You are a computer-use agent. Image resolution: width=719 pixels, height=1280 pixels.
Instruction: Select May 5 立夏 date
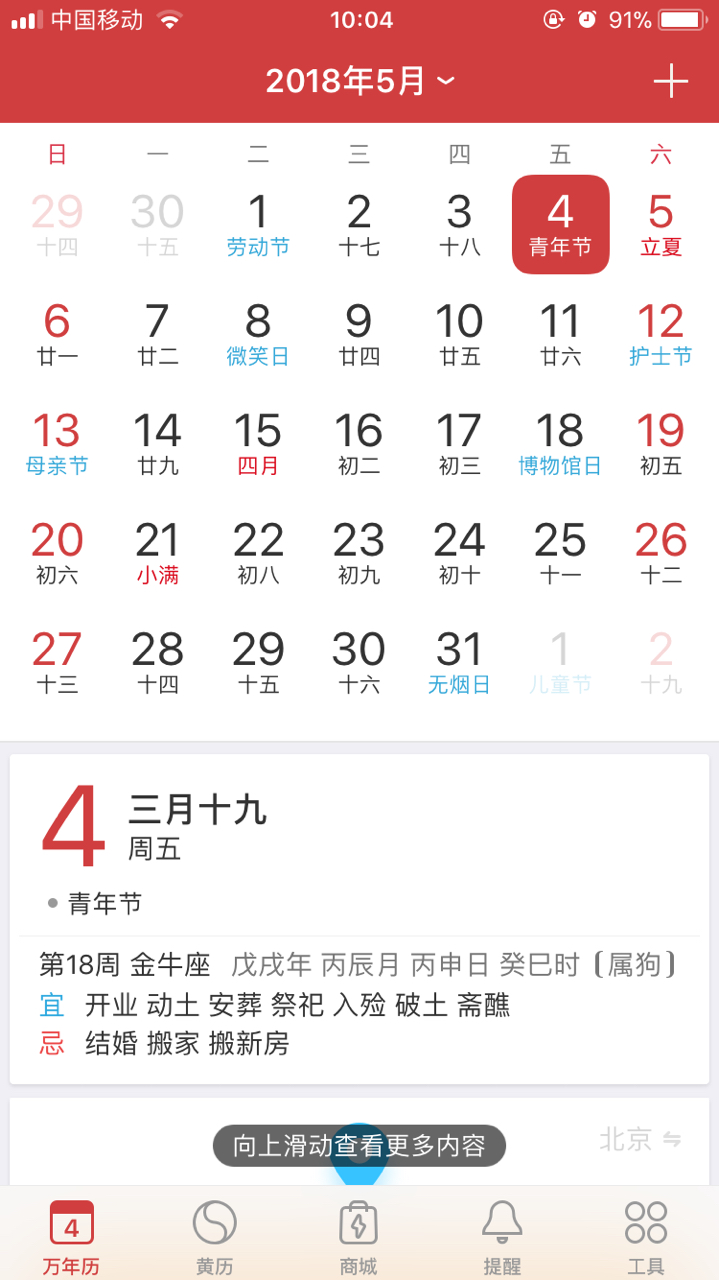(x=660, y=225)
